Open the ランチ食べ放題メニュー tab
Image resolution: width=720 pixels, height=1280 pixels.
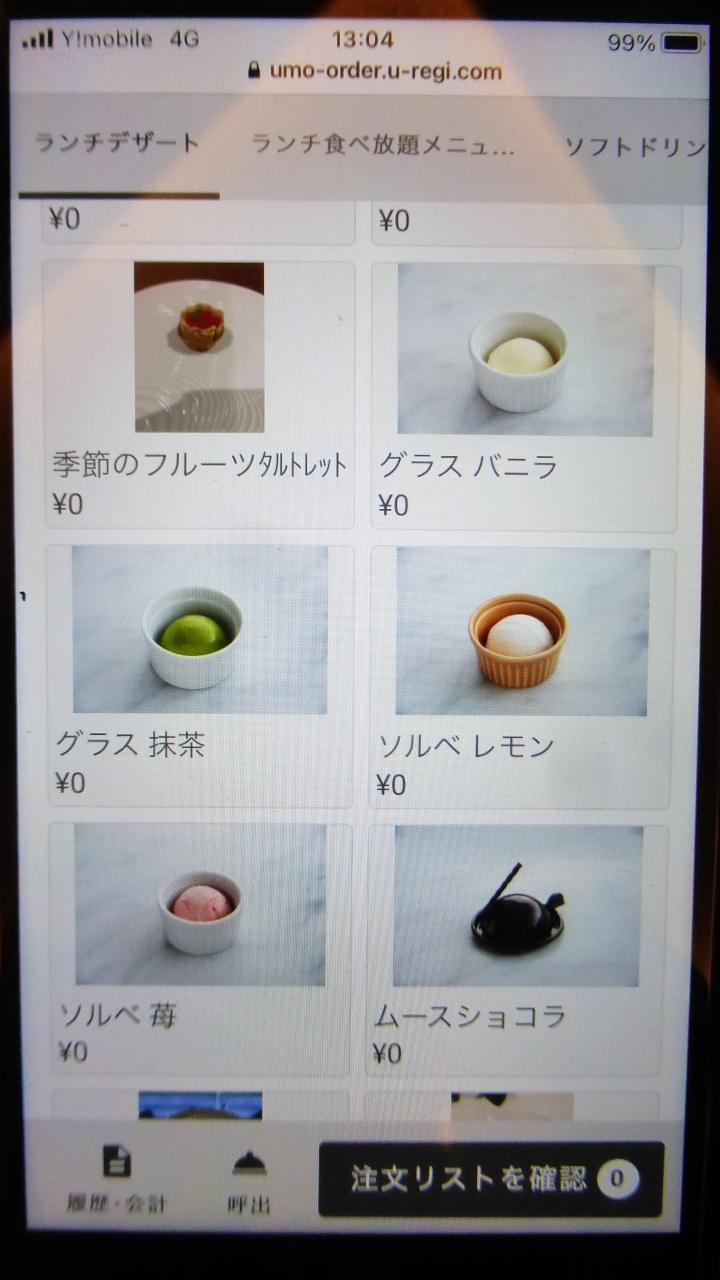coord(383,146)
